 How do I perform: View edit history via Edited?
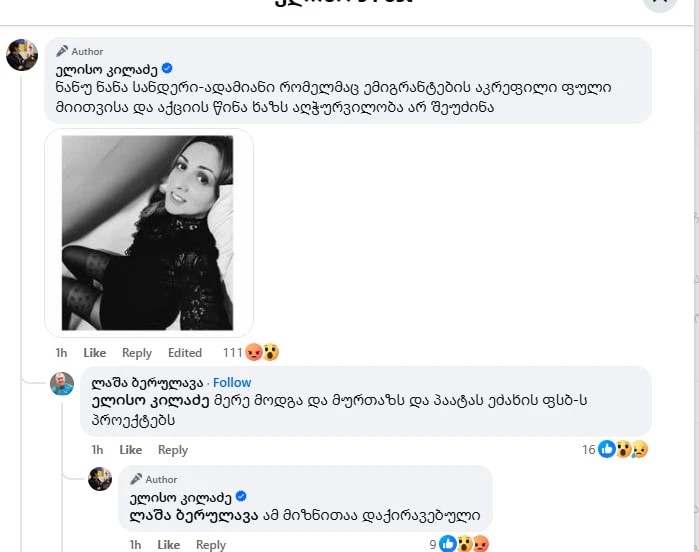pos(184,353)
